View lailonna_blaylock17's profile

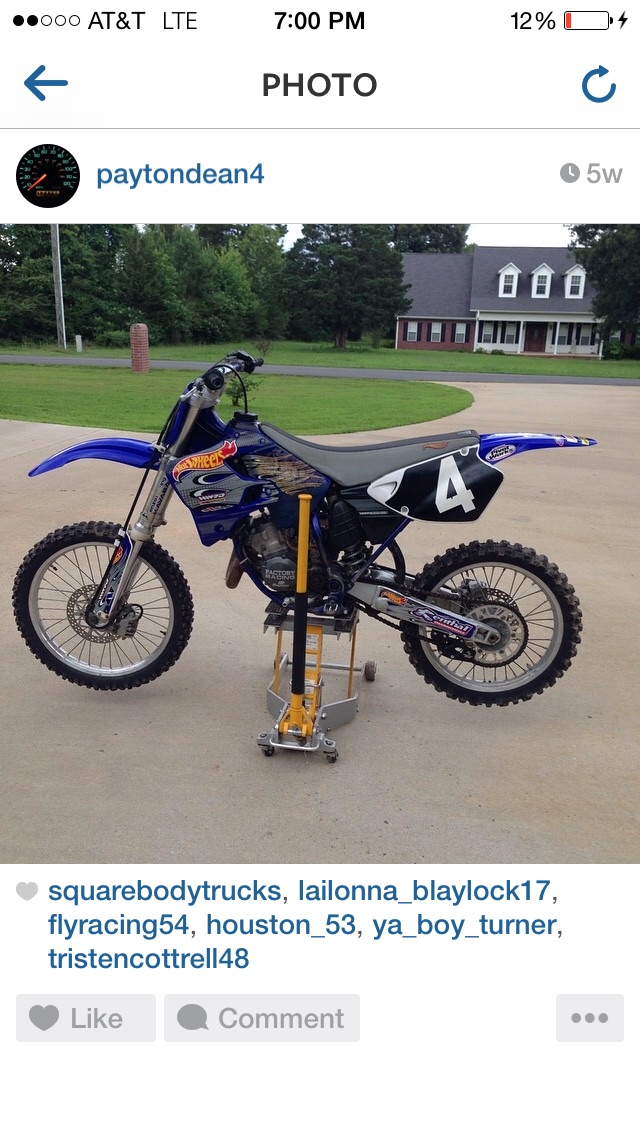click(424, 892)
